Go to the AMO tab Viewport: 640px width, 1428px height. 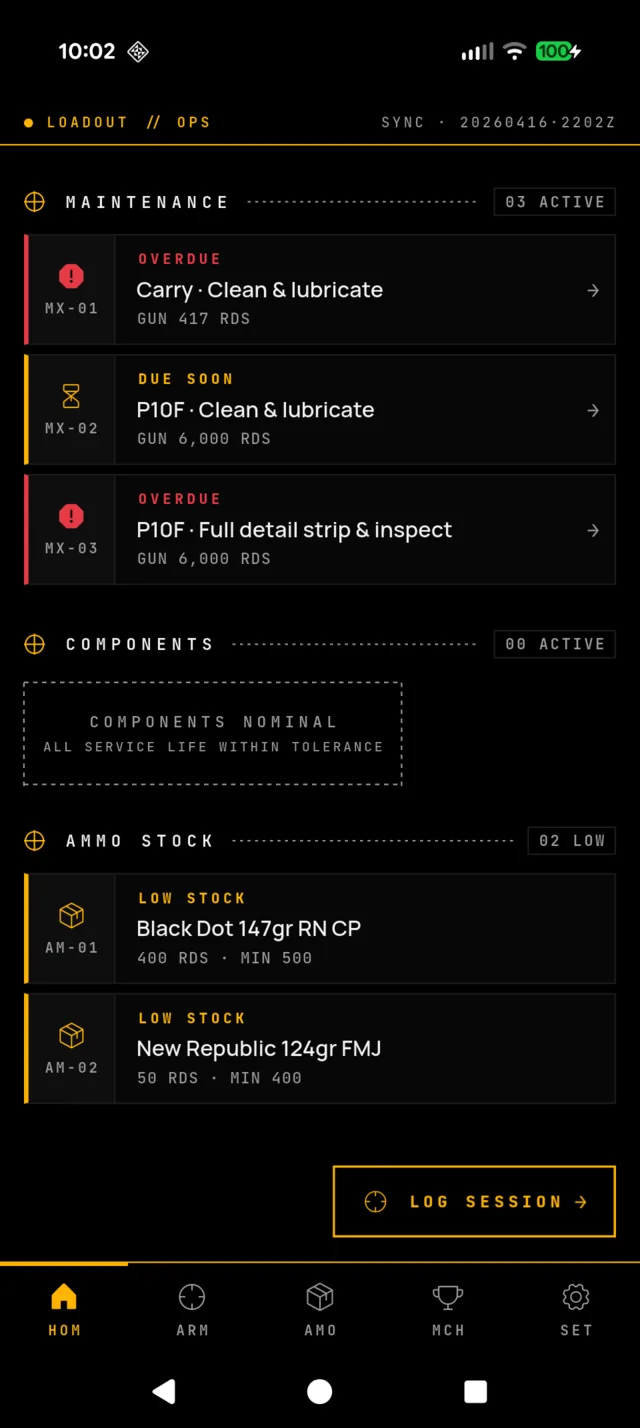coord(320,1310)
